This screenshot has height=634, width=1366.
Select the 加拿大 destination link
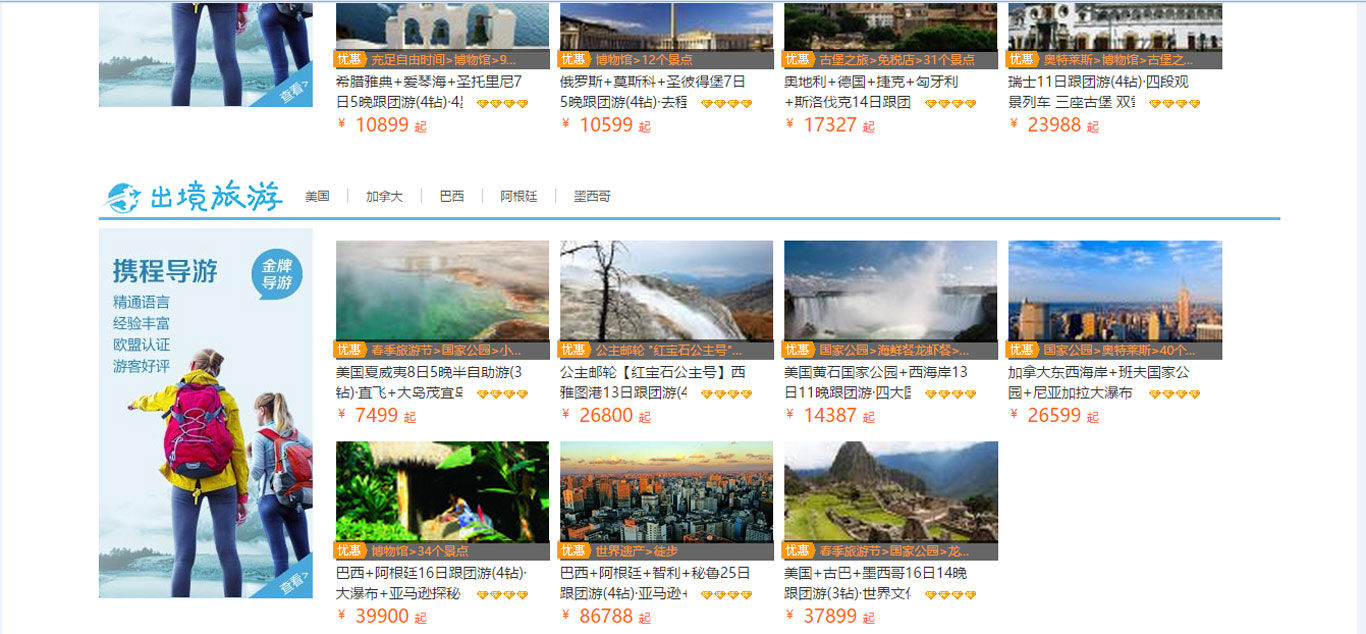pos(384,197)
